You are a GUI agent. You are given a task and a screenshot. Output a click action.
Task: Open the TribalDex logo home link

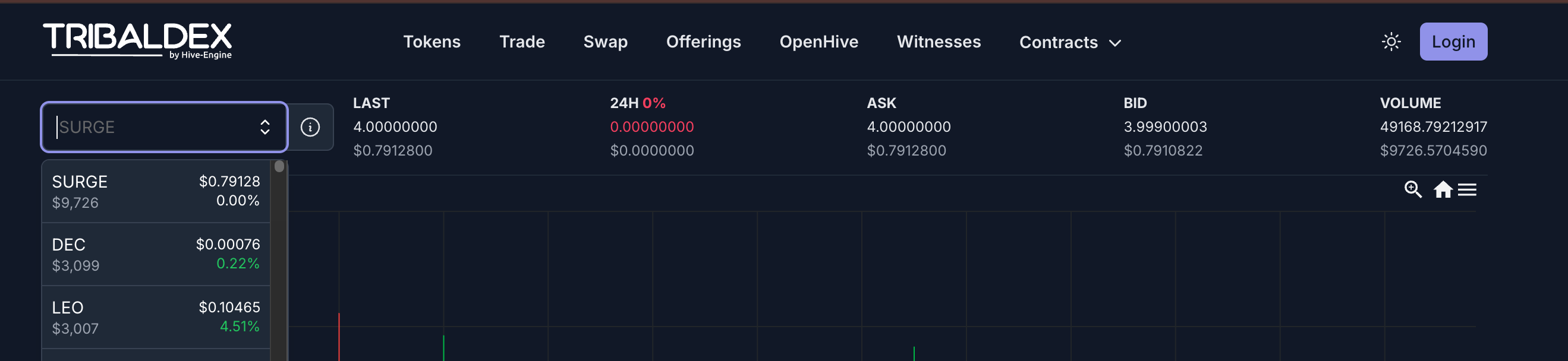tap(137, 40)
